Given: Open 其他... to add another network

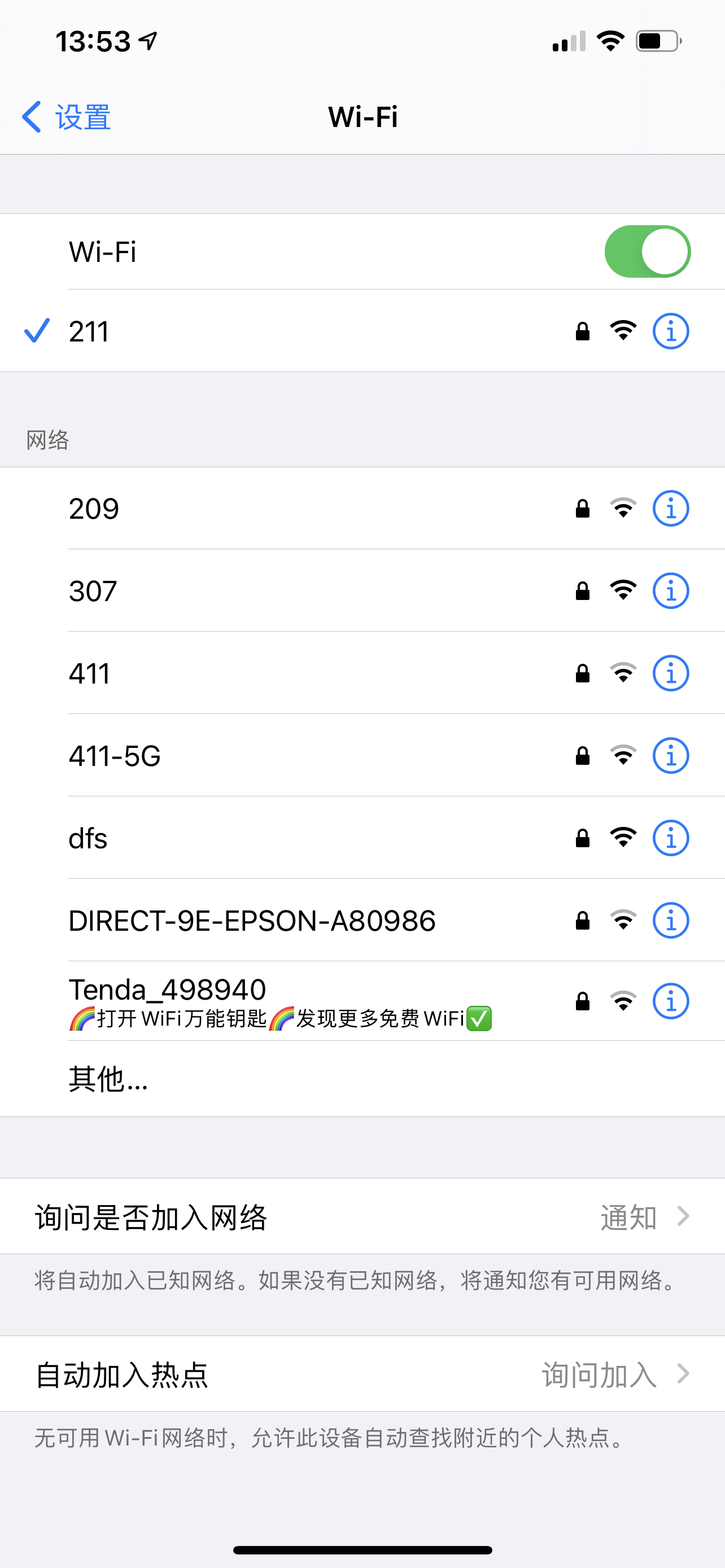Looking at the screenshot, I should tap(108, 1079).
